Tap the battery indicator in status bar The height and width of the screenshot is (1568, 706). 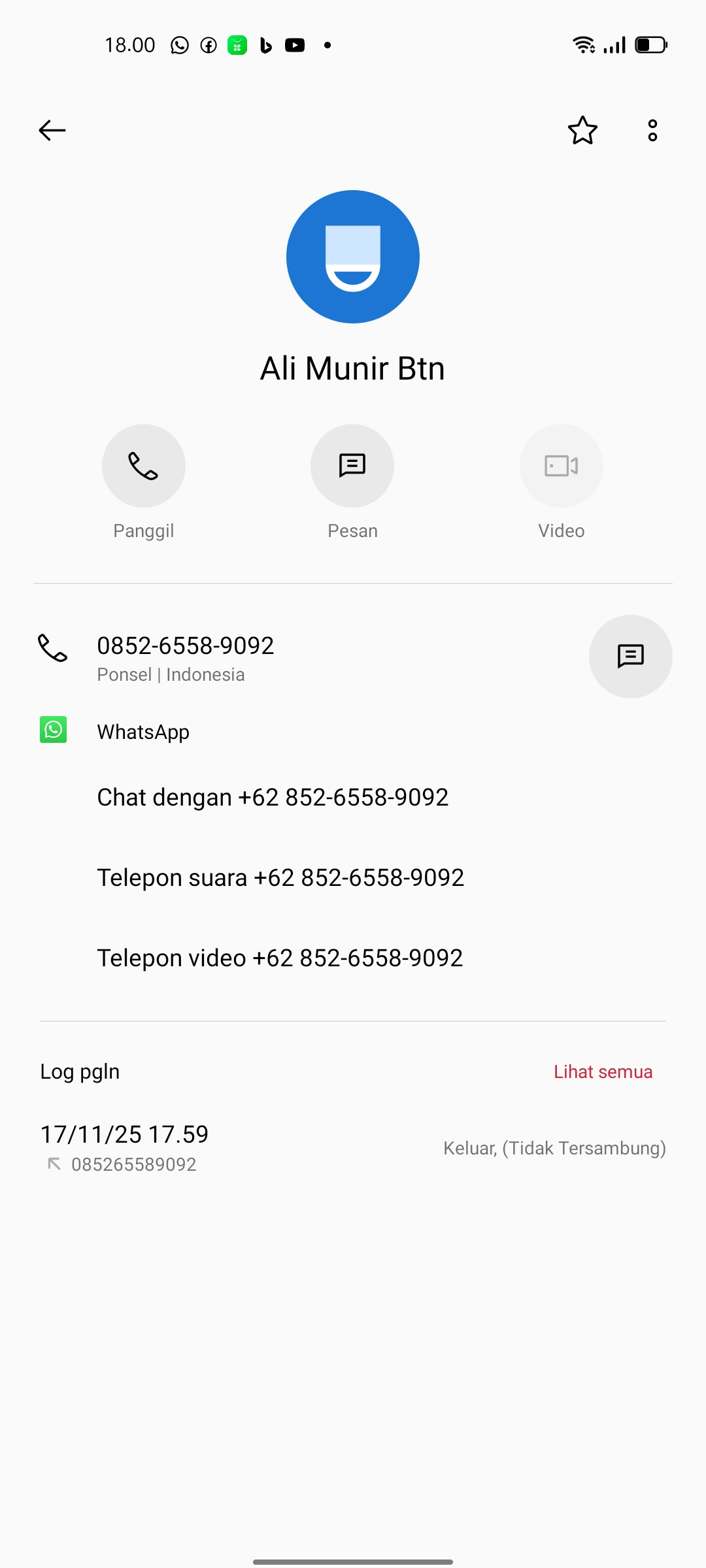[649, 44]
